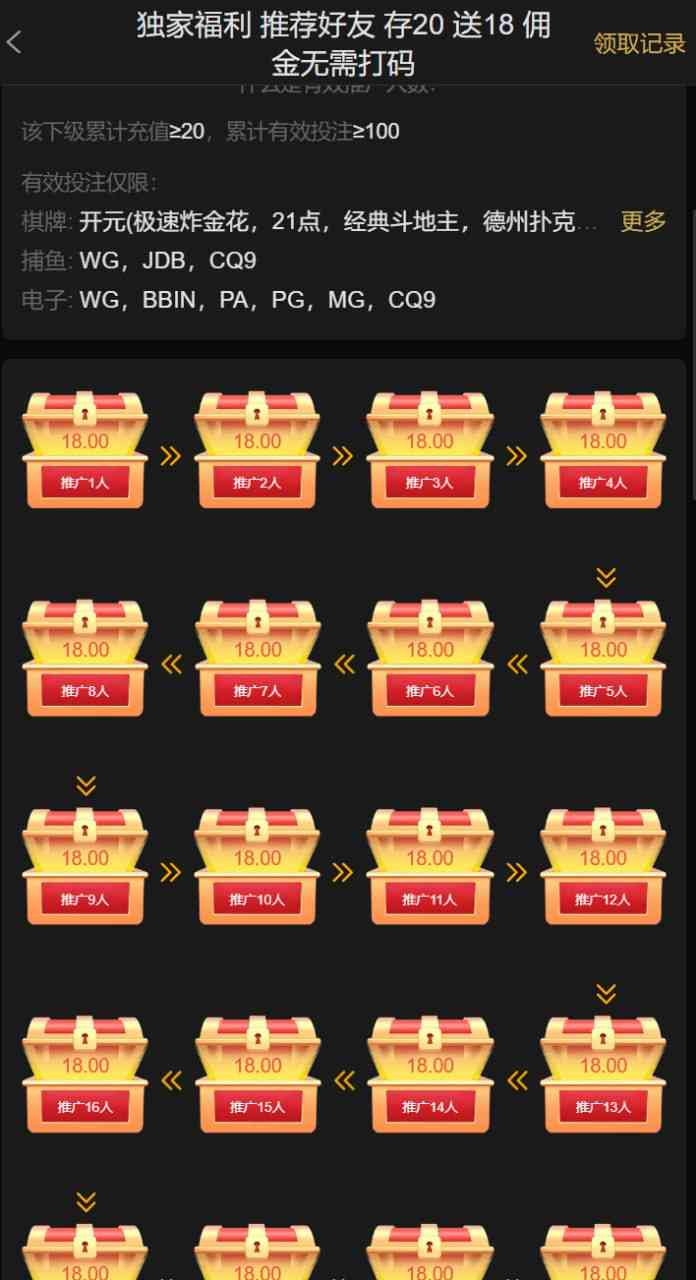Tap the 推广12人 reward chest
This screenshot has height=1280, width=696.
pos(603,867)
